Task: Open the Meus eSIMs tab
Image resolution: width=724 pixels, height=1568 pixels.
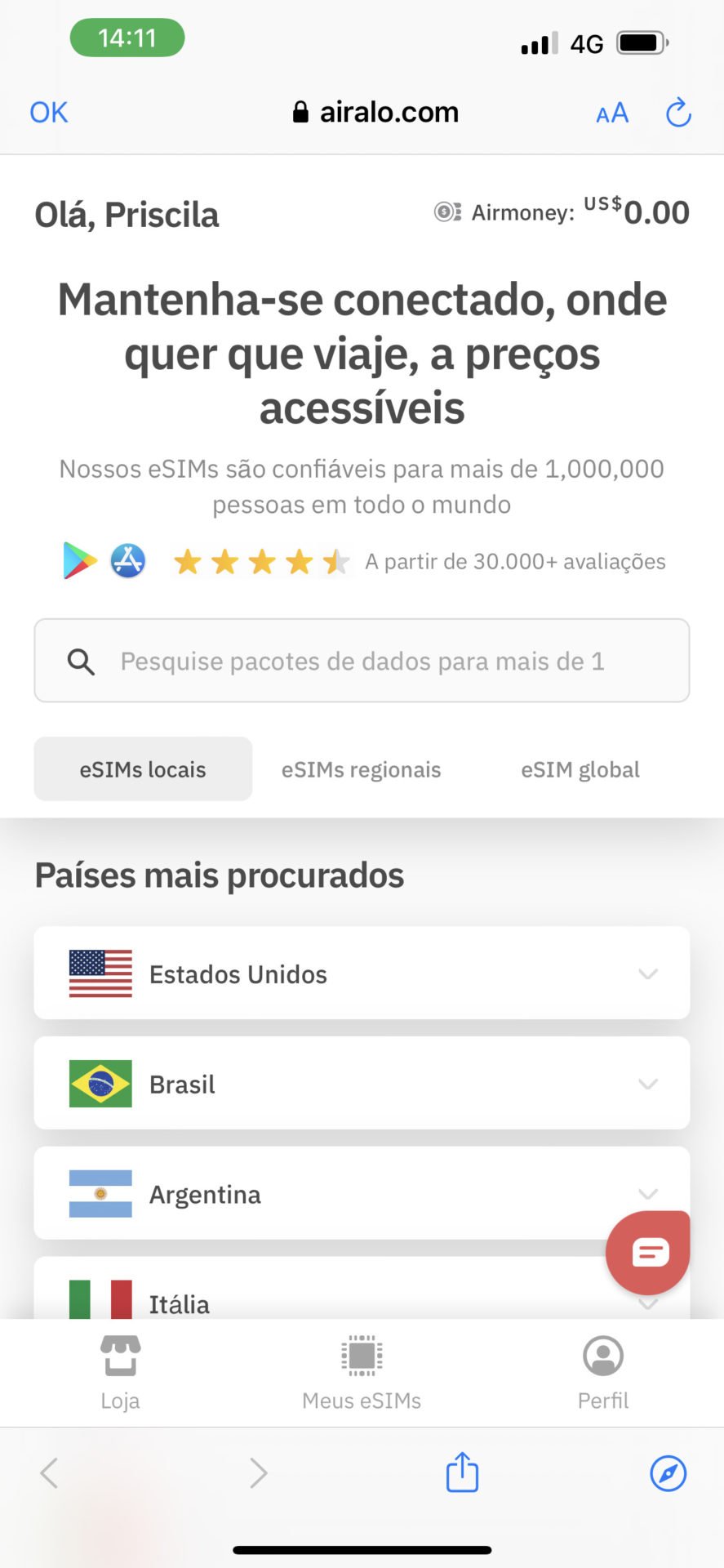Action: click(x=362, y=1372)
